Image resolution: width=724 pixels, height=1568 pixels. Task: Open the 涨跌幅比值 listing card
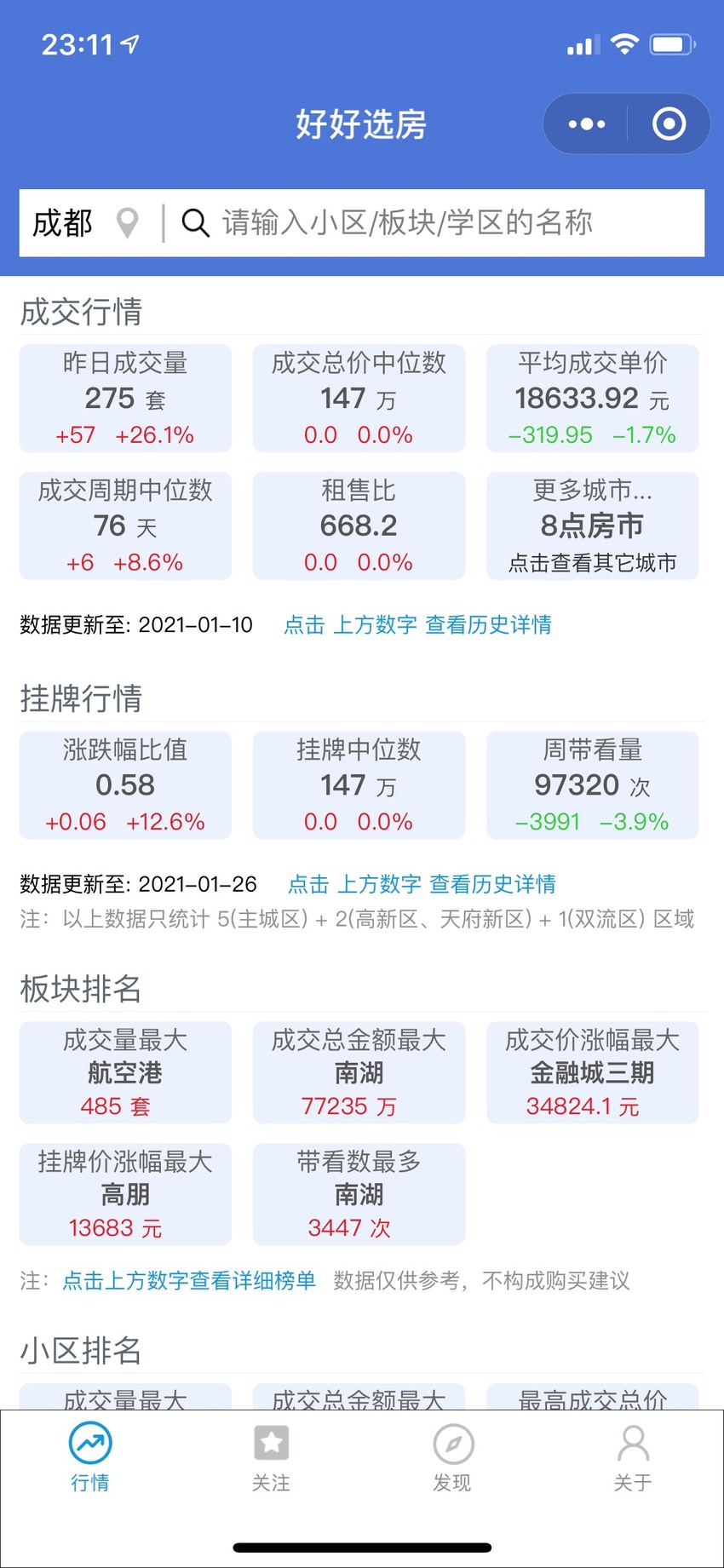click(x=125, y=785)
